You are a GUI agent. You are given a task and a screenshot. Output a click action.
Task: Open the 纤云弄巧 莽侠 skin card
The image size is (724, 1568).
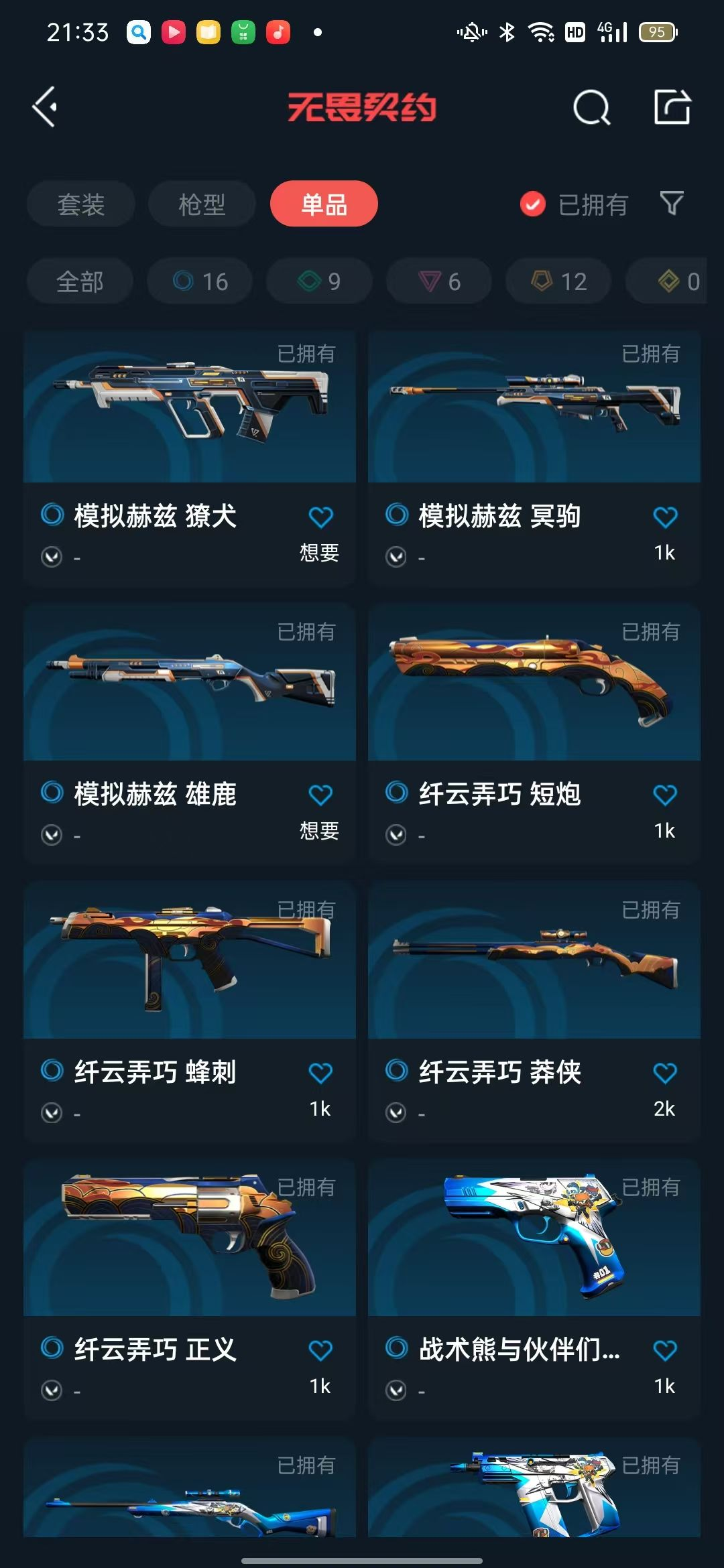[x=534, y=1013]
